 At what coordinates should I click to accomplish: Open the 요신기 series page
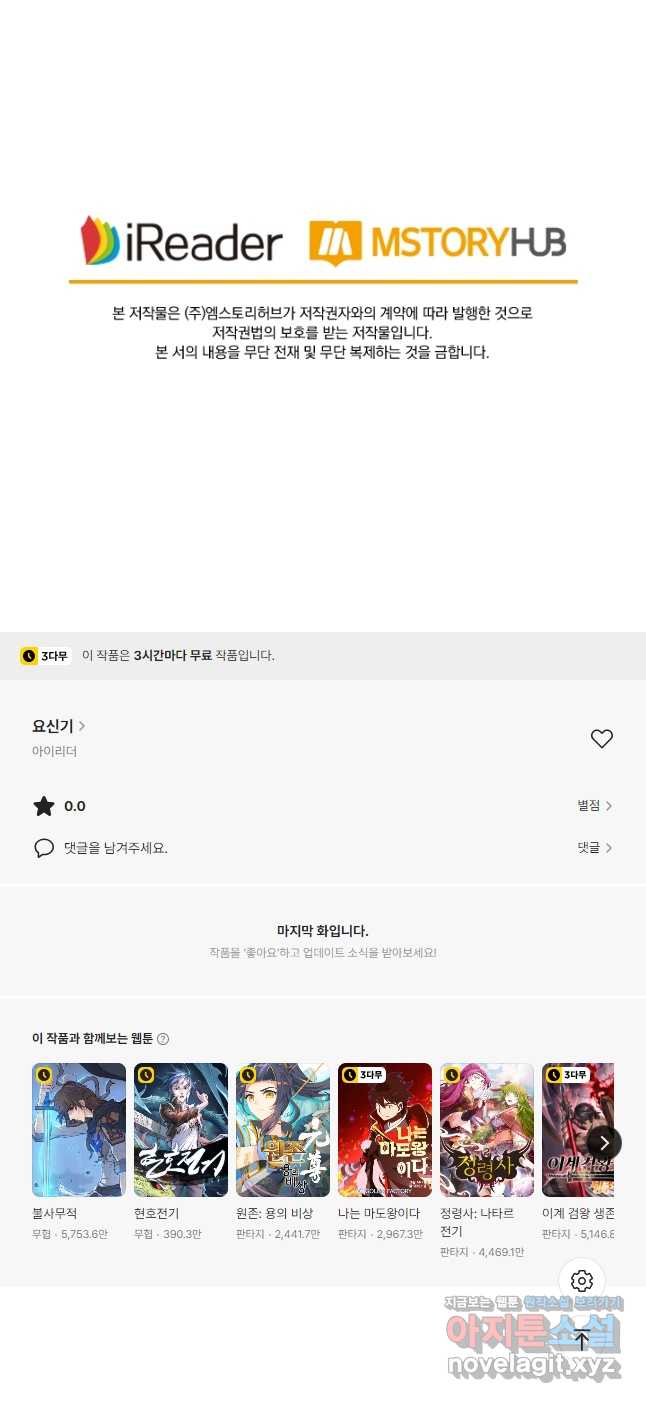click(58, 726)
